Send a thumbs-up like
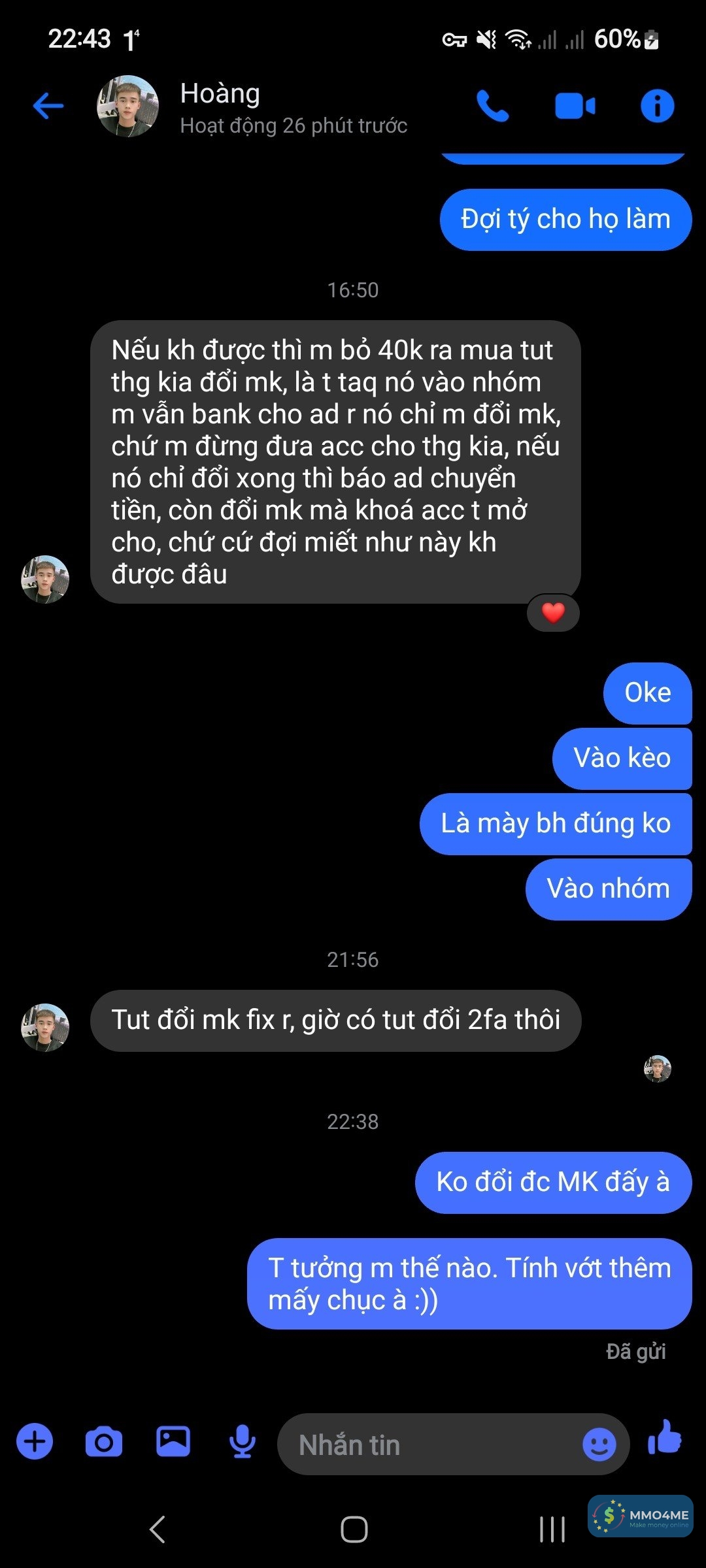 tap(665, 1438)
